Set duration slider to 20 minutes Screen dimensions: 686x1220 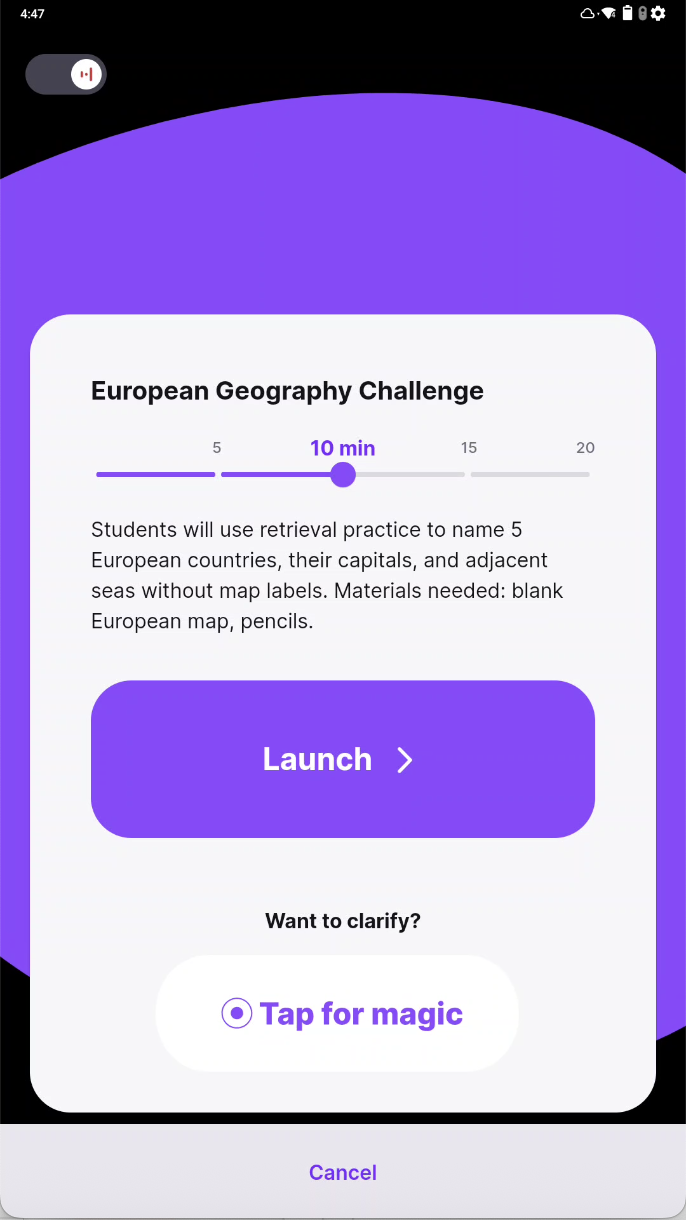click(x=587, y=473)
